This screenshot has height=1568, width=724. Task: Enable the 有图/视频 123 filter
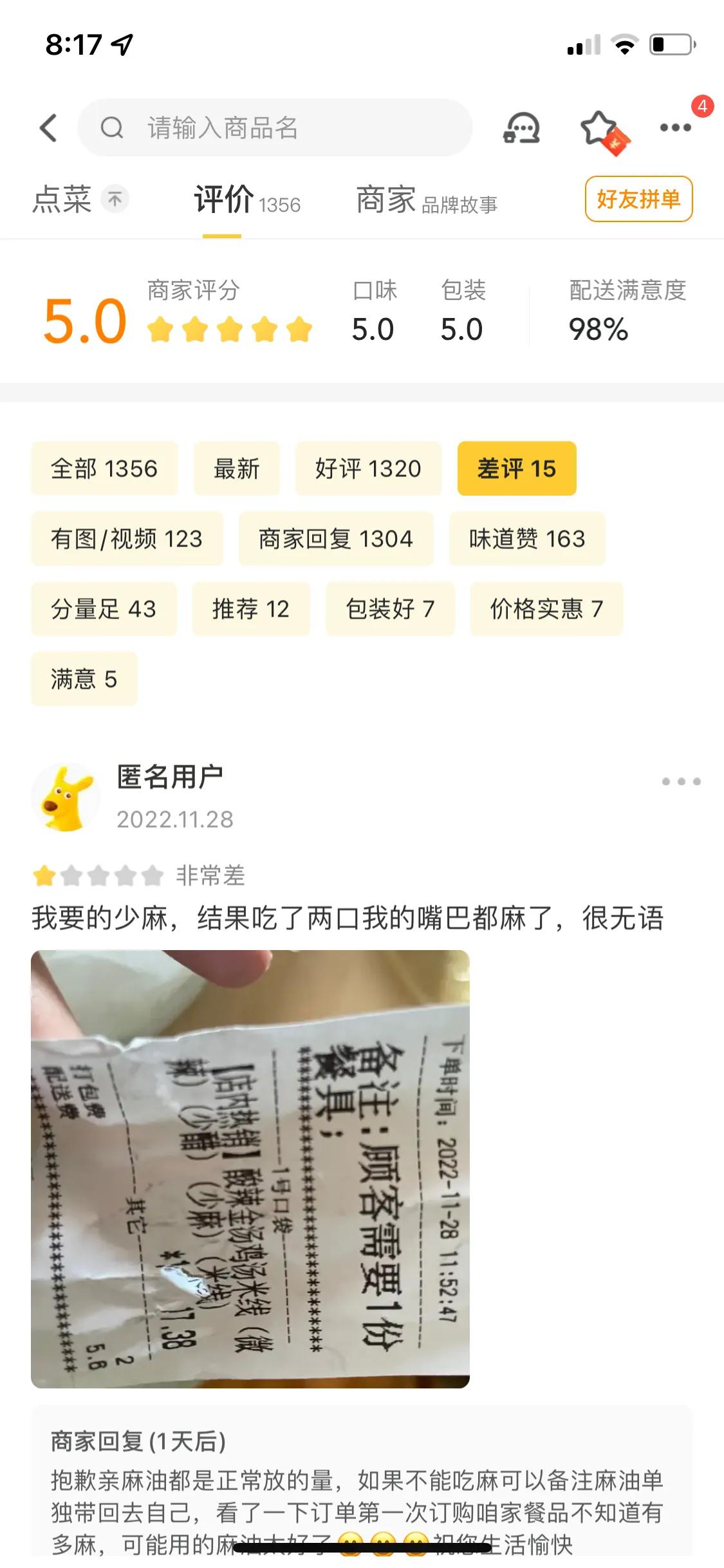coord(127,539)
